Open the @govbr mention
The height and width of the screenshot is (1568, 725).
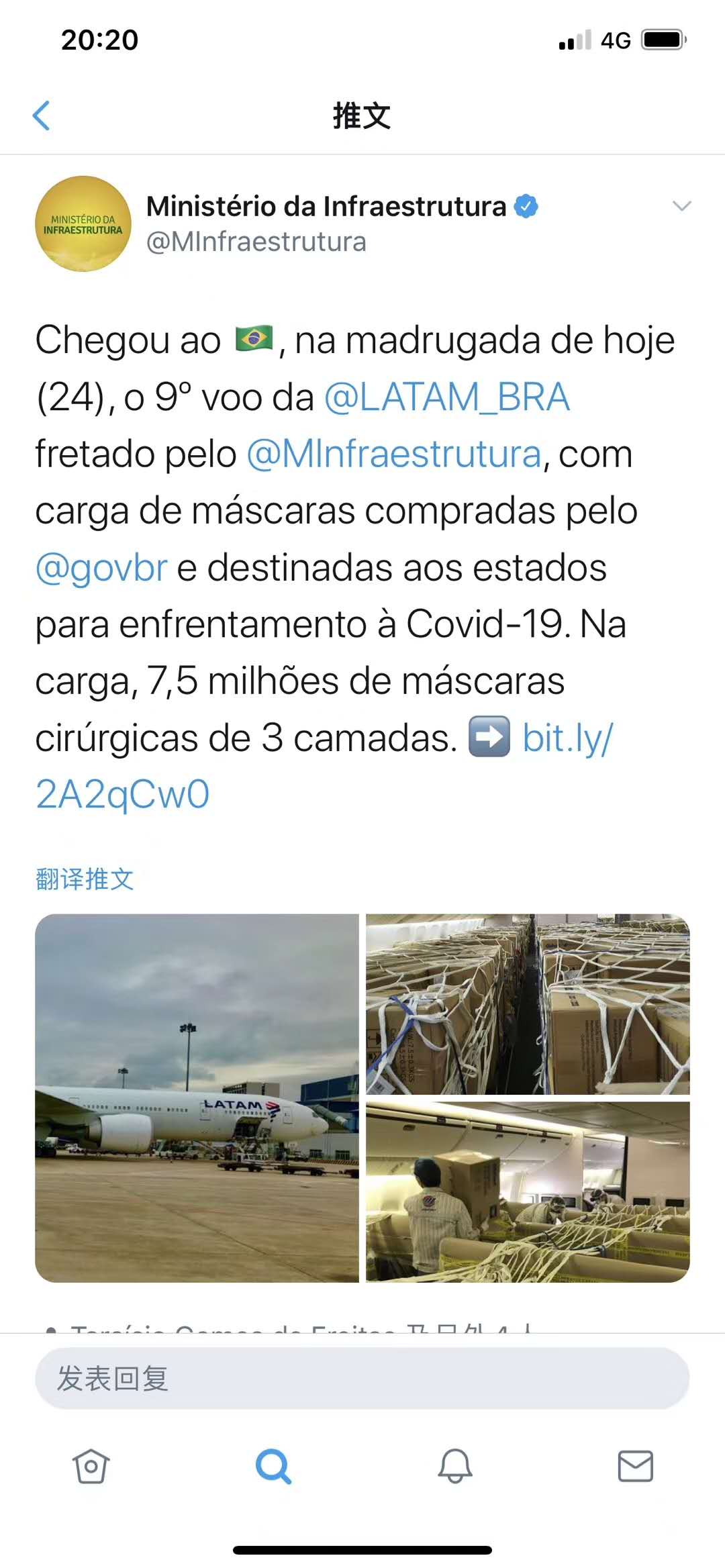(x=101, y=568)
